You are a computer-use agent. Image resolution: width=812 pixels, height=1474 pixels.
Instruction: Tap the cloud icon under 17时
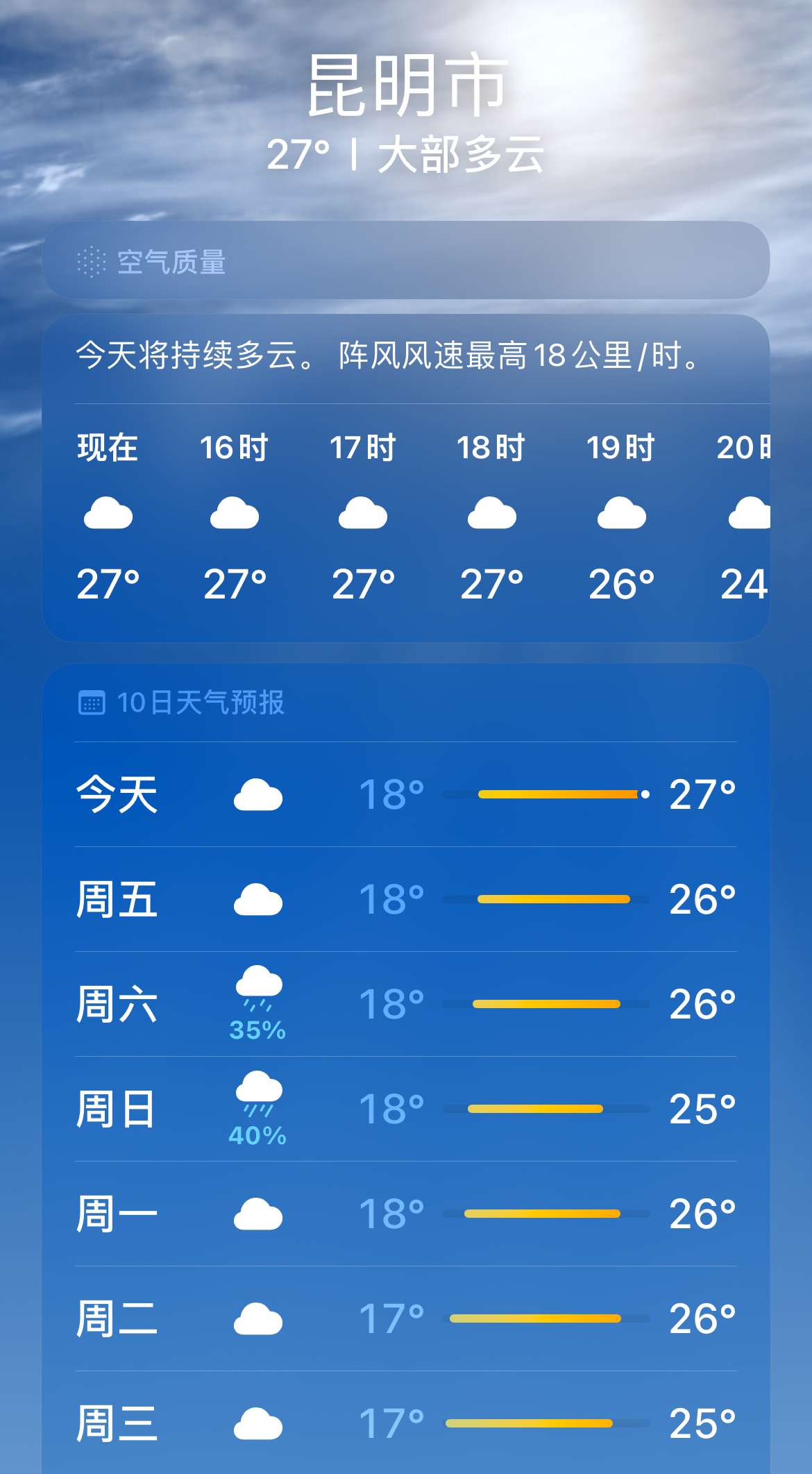pos(364,514)
